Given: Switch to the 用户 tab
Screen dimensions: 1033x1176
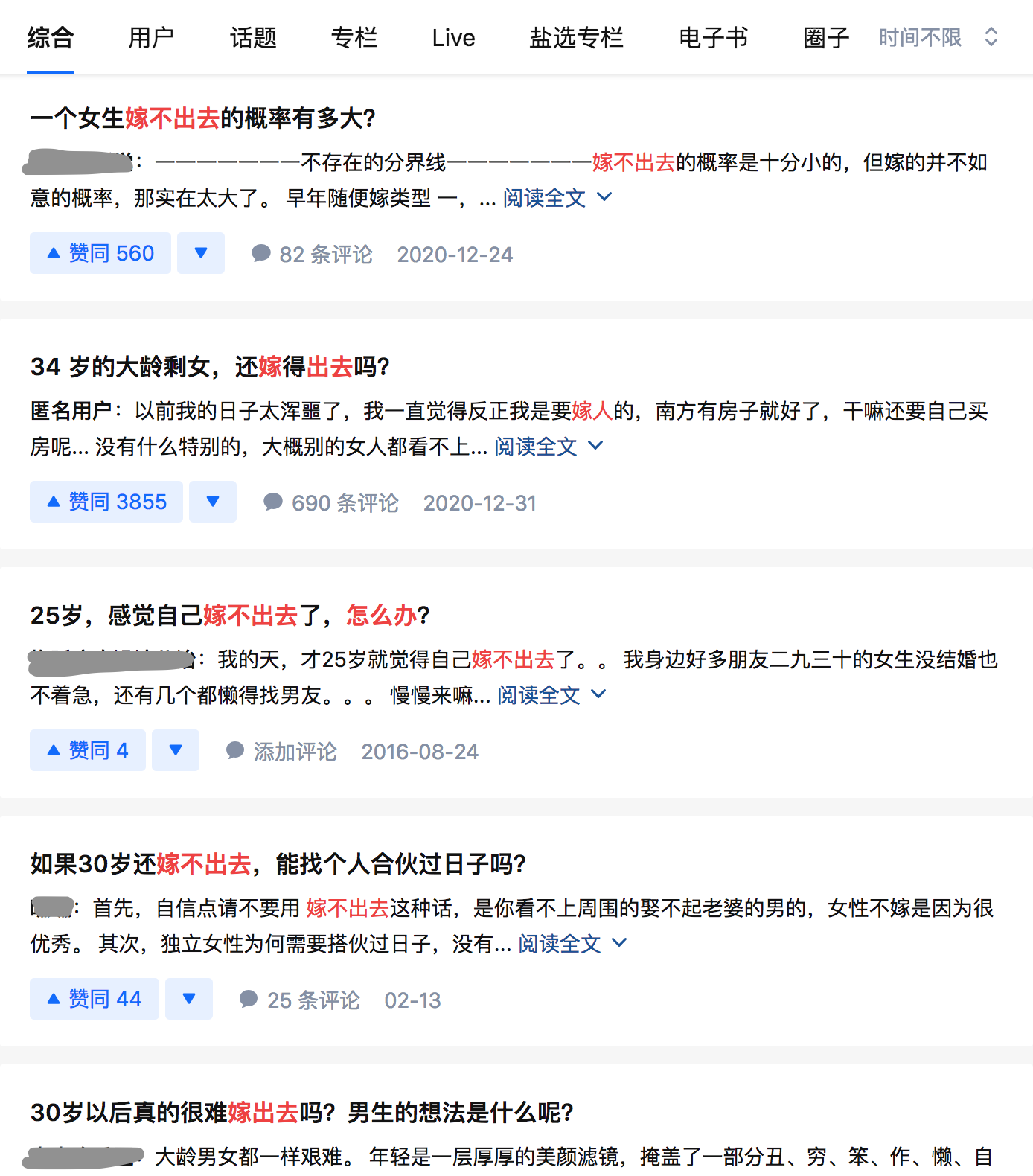Looking at the screenshot, I should (151, 38).
